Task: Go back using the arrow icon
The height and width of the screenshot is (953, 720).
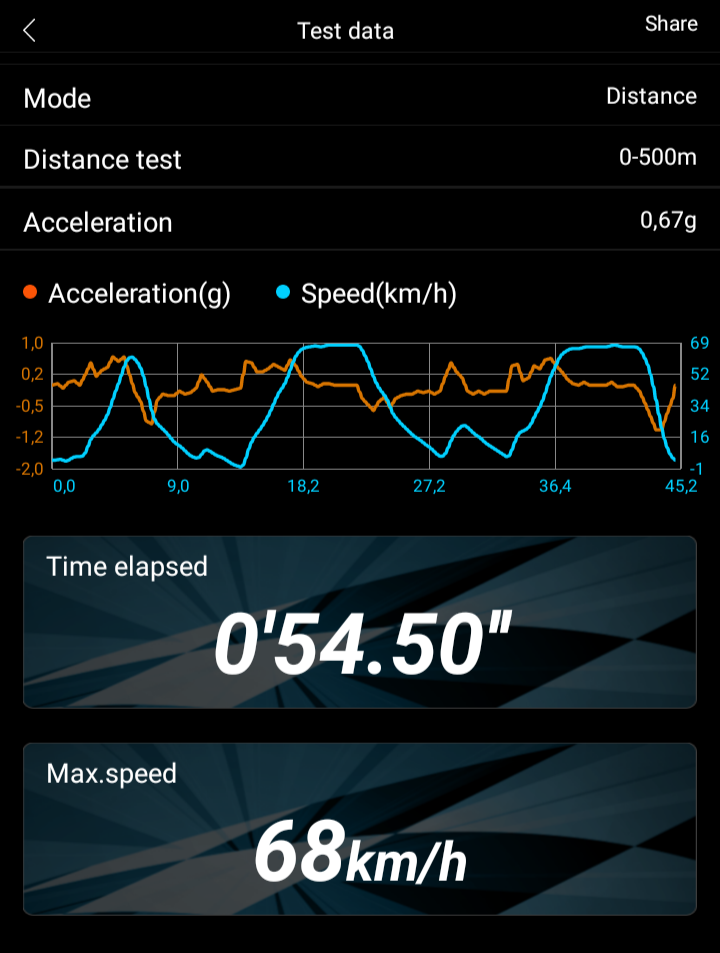Action: (30, 31)
